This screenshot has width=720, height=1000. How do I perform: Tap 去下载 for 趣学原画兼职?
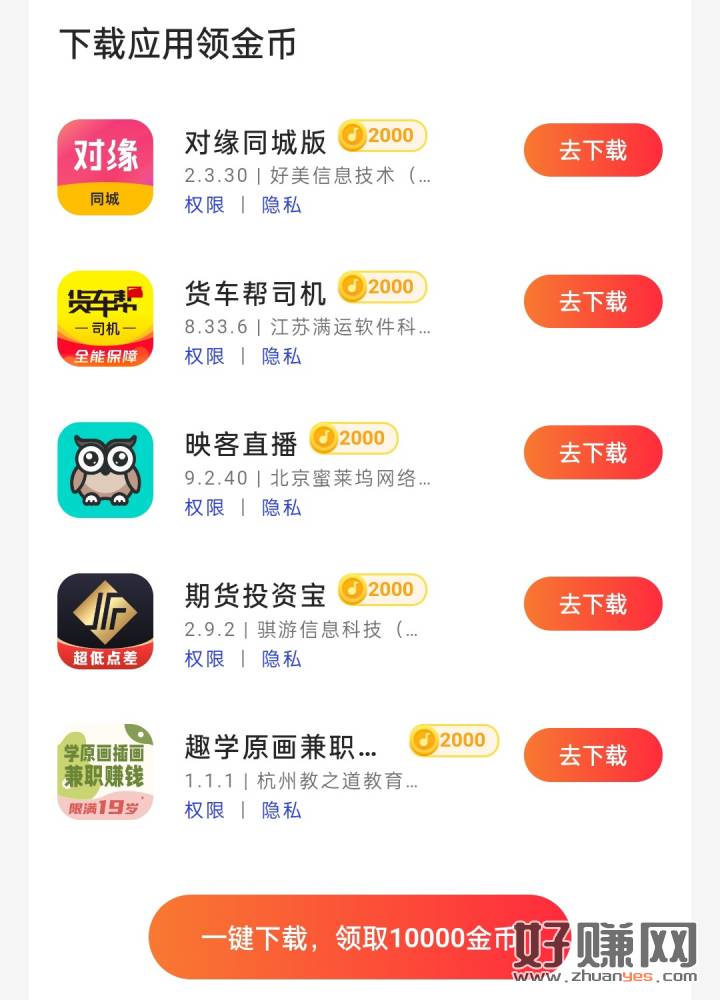coord(593,755)
